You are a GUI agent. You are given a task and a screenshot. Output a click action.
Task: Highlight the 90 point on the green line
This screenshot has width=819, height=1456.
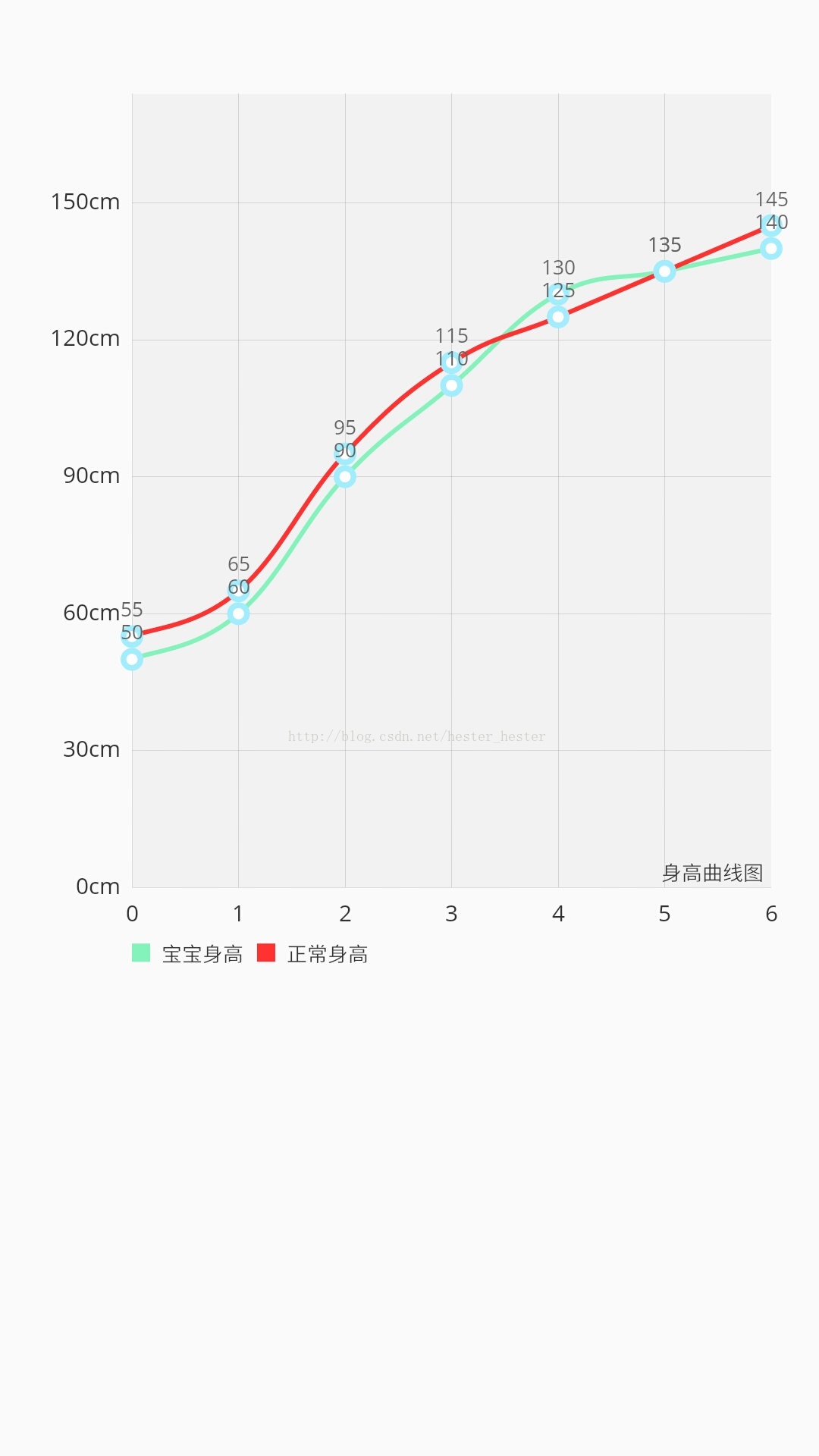point(345,477)
